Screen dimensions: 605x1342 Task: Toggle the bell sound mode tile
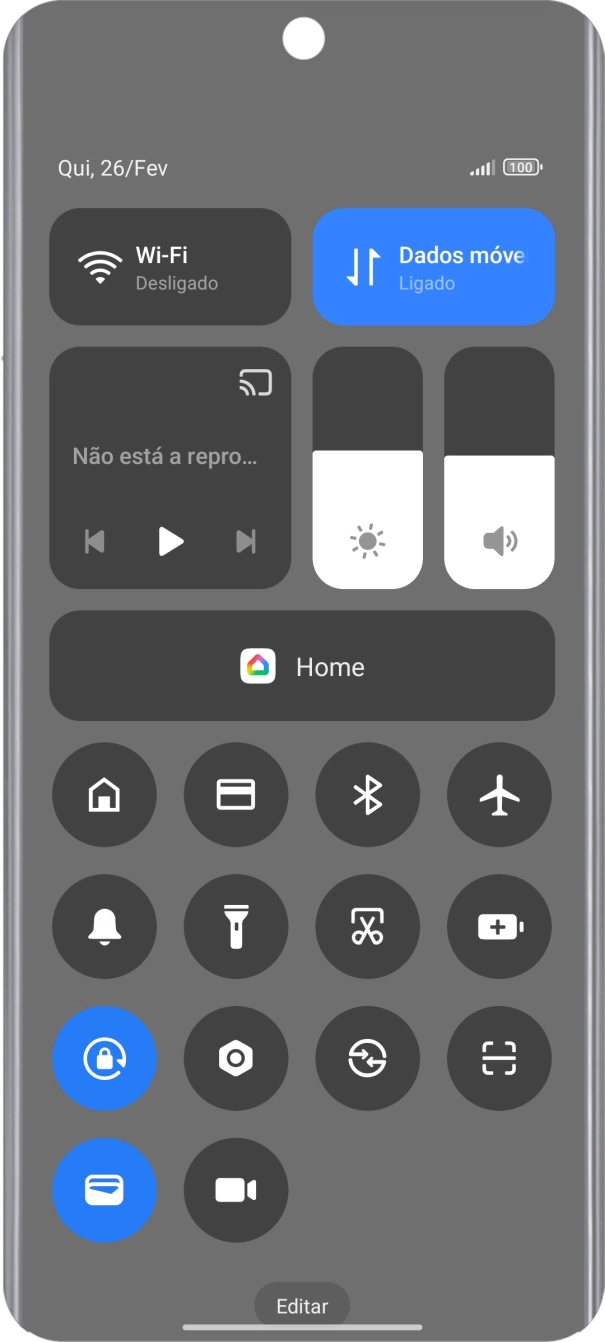104,926
